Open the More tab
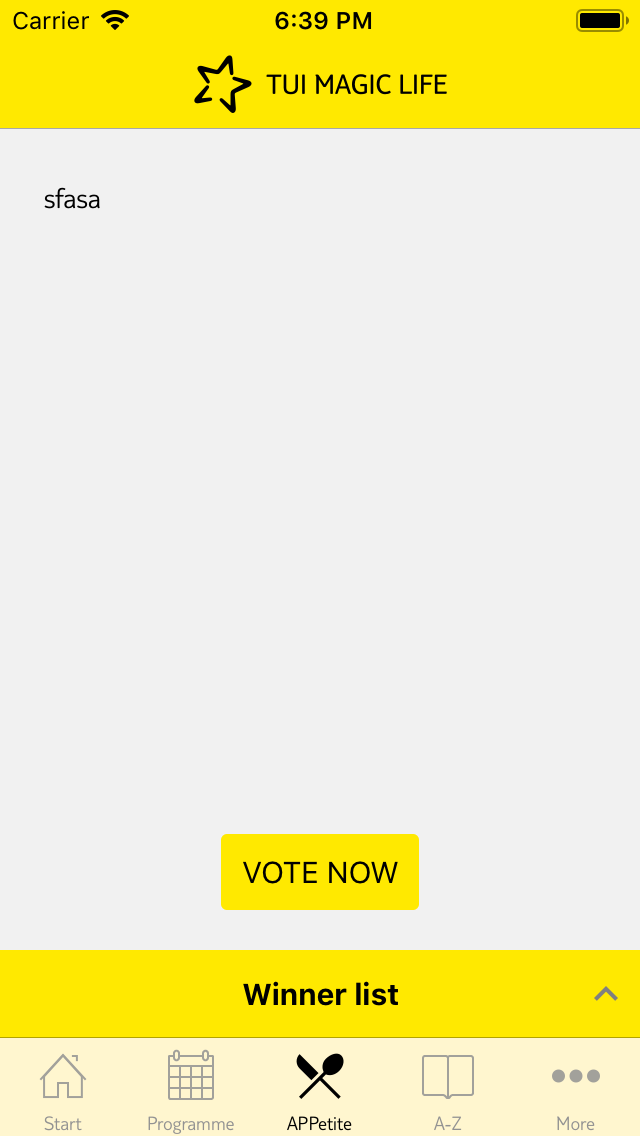 [575, 1088]
